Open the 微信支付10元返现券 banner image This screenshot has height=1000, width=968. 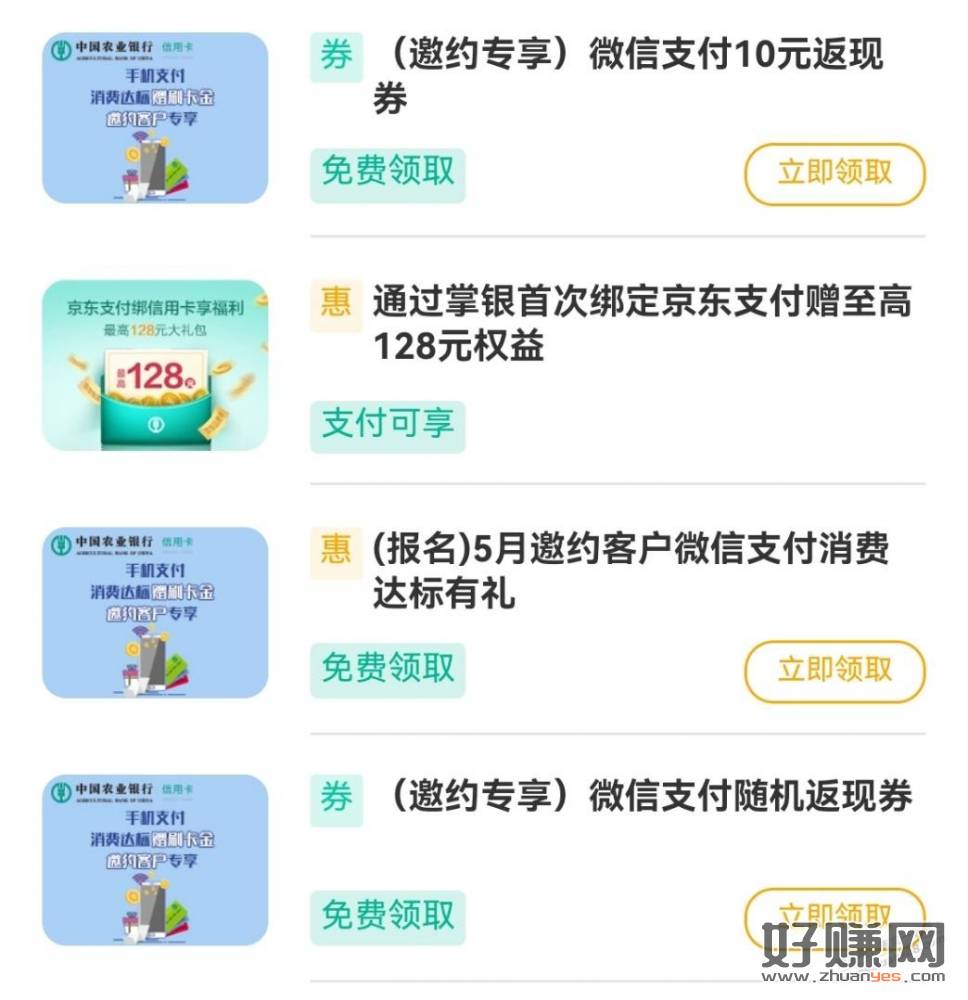[155, 118]
